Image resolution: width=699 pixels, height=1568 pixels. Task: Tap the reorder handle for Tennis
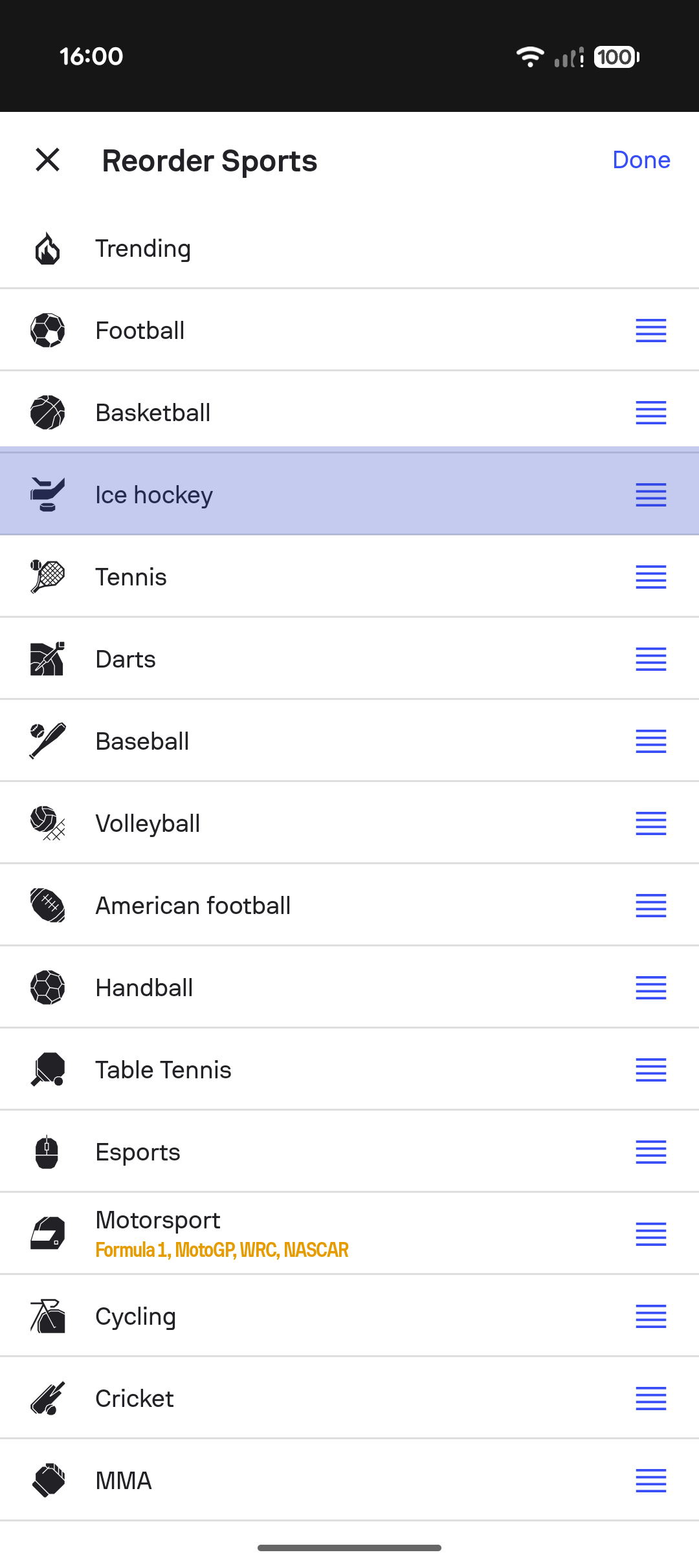tap(650, 577)
